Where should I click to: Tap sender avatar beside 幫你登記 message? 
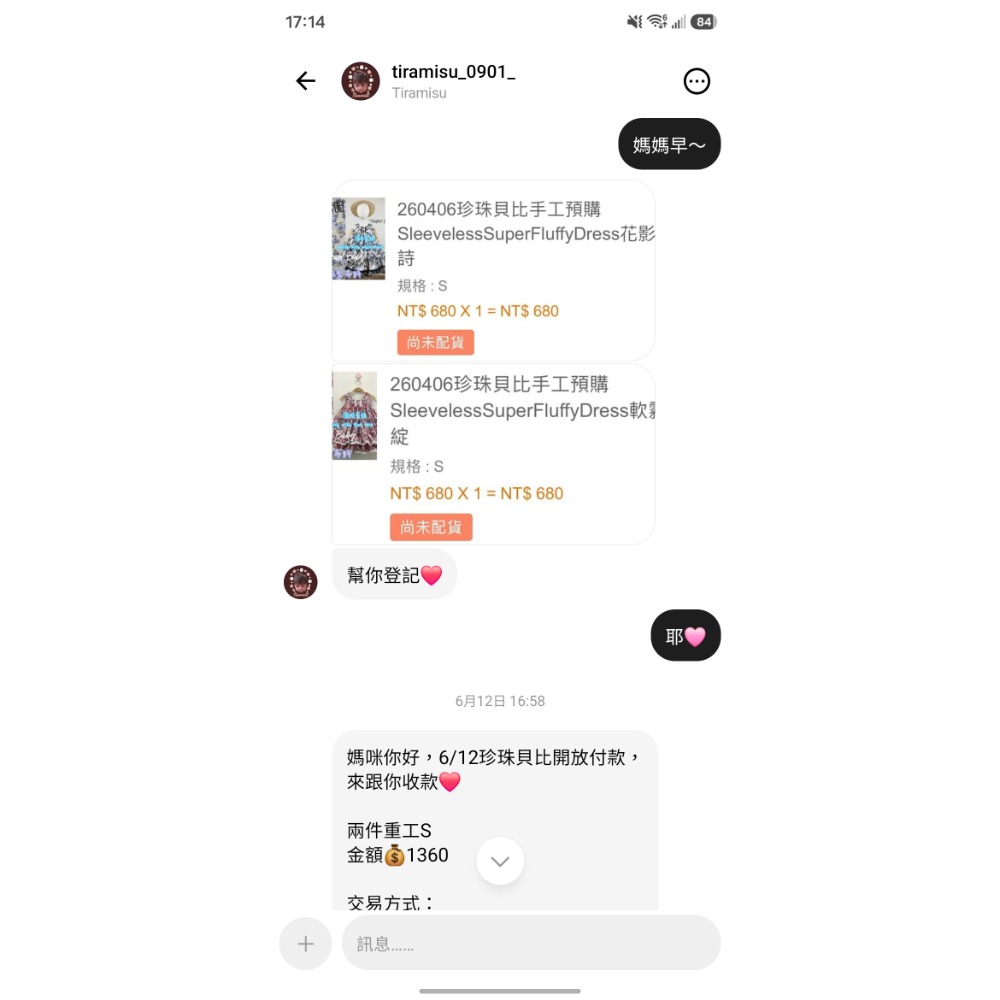coord(300,582)
